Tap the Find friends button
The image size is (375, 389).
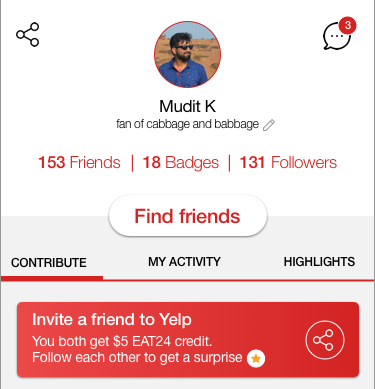pos(188,216)
